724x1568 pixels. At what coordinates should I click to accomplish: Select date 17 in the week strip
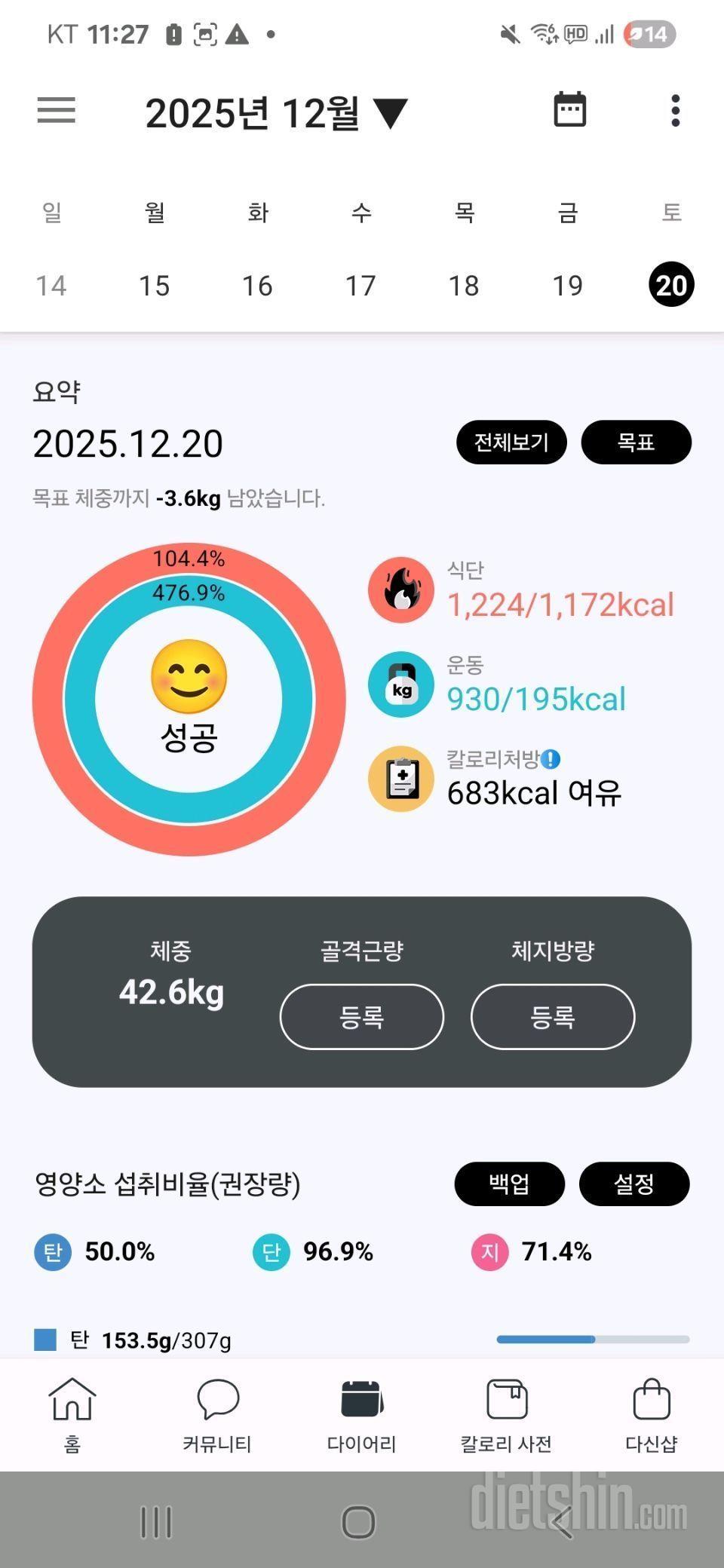(x=360, y=286)
